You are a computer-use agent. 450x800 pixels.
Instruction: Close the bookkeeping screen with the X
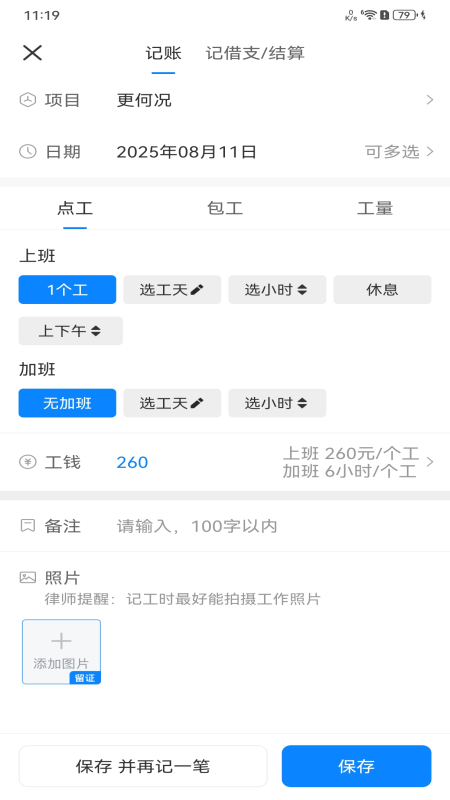click(x=32, y=53)
